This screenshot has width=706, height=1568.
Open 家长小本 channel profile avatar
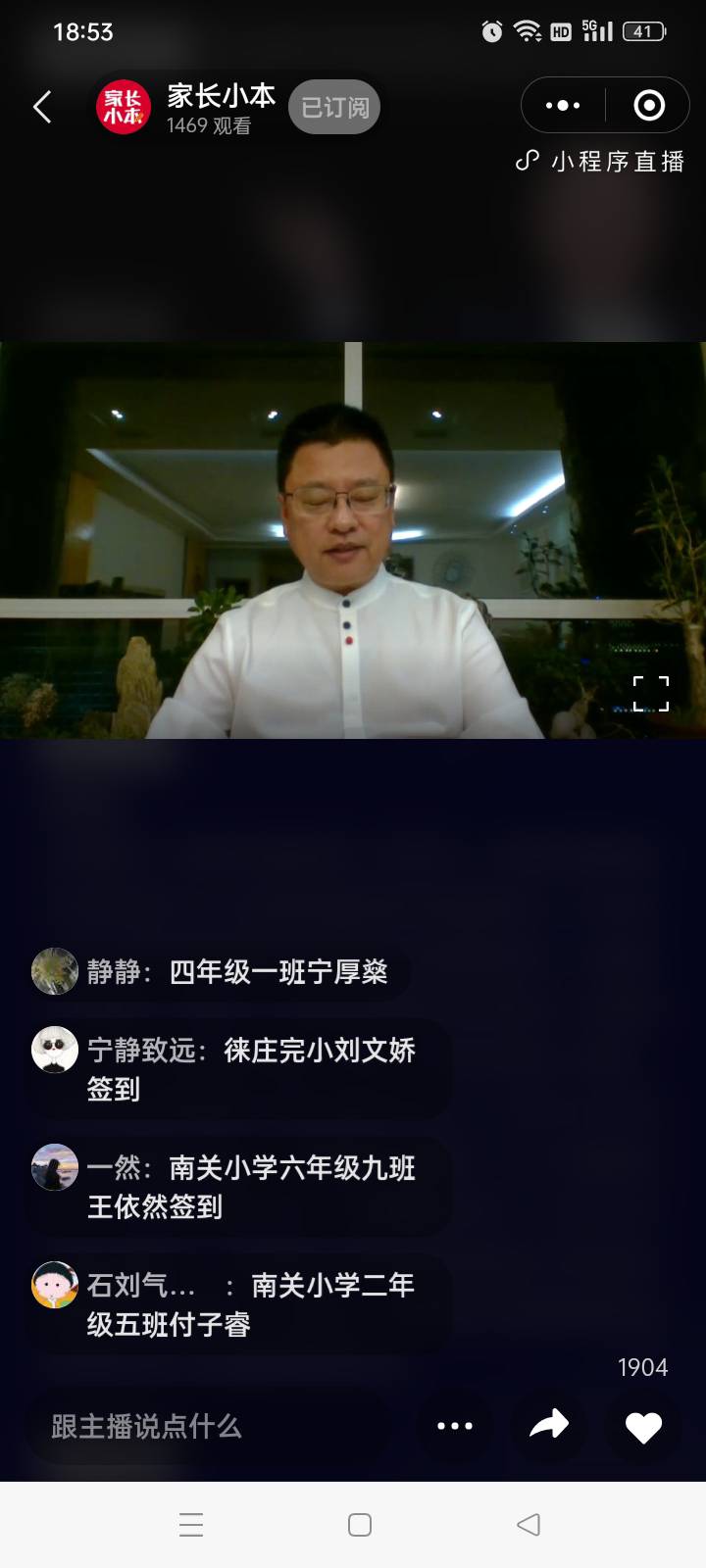pyautogui.click(x=123, y=107)
